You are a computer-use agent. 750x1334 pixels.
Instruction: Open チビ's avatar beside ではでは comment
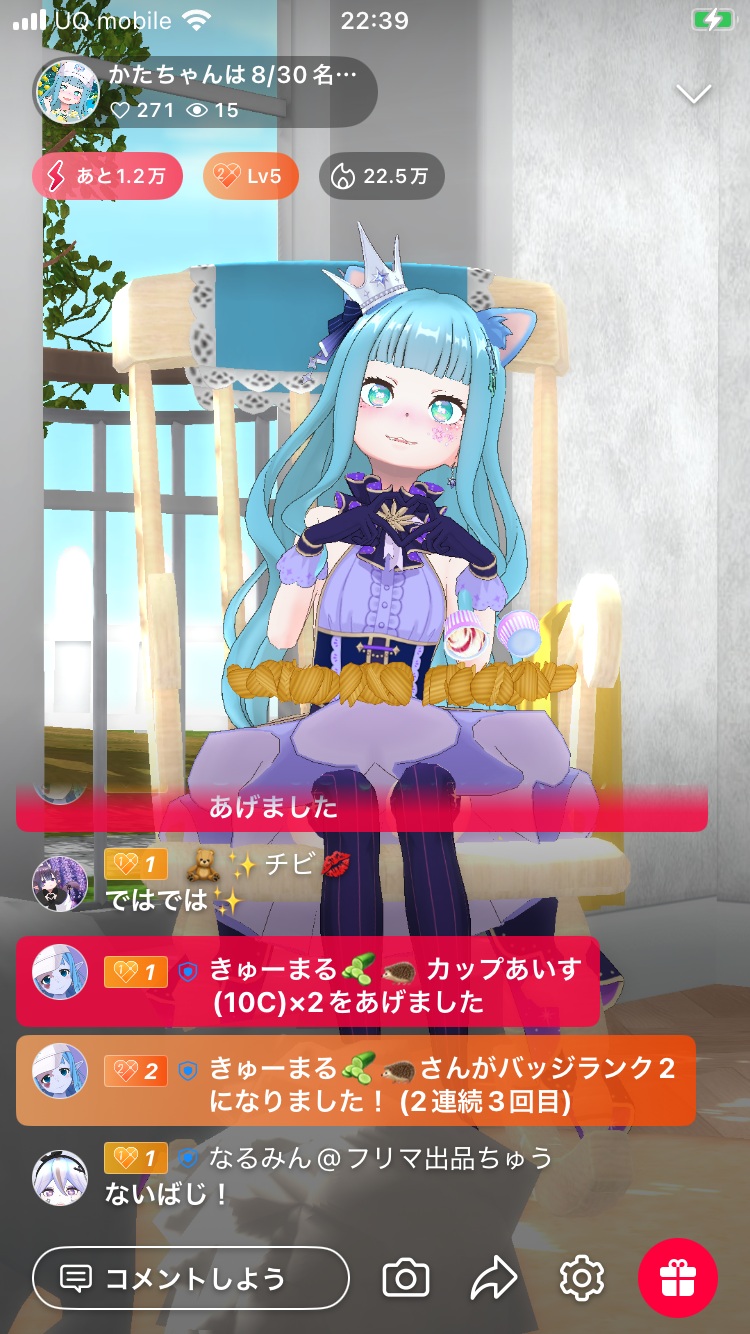coord(60,883)
